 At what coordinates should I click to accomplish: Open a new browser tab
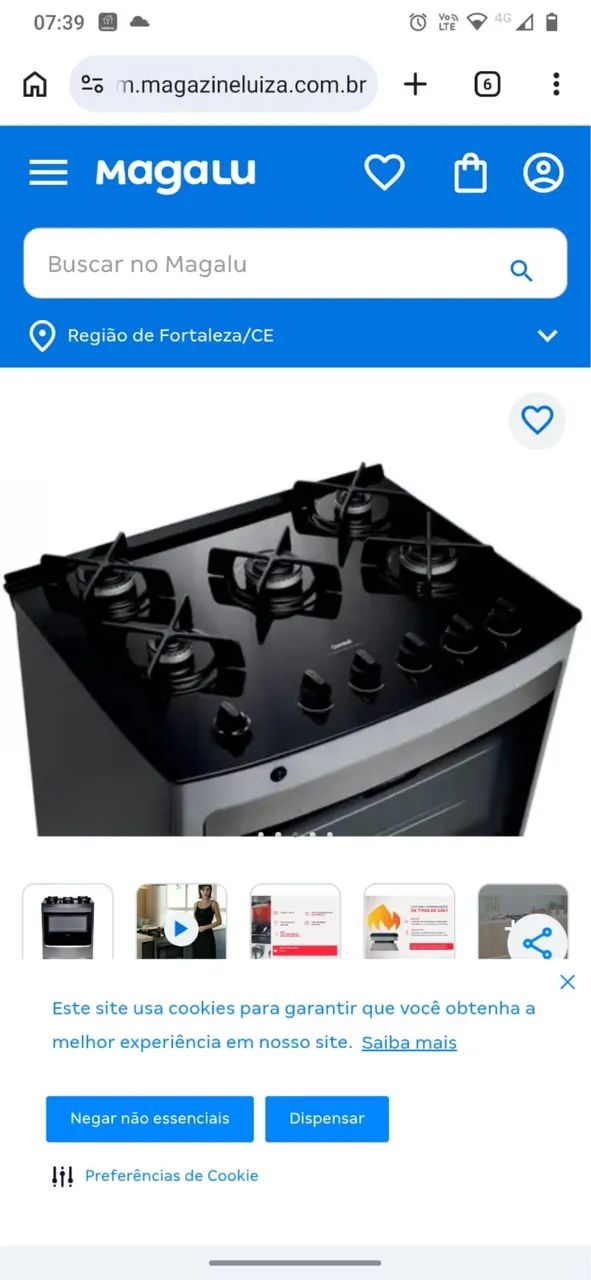415,84
